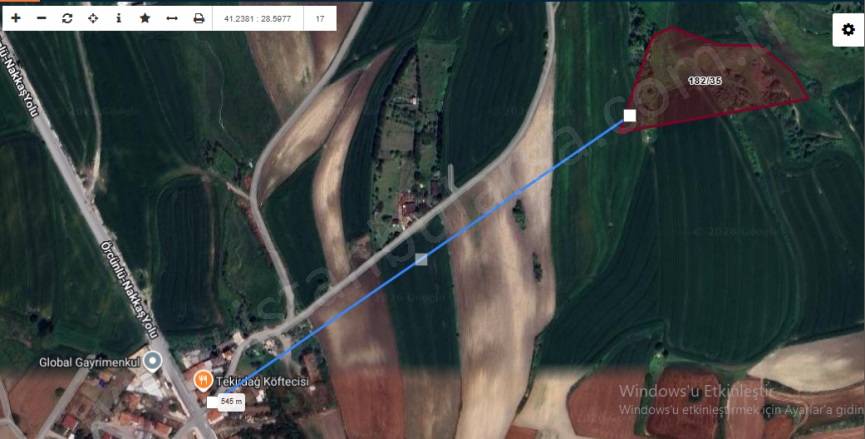Select the distance measuring tool
Screen dimensions: 865x439
[x=172, y=18]
